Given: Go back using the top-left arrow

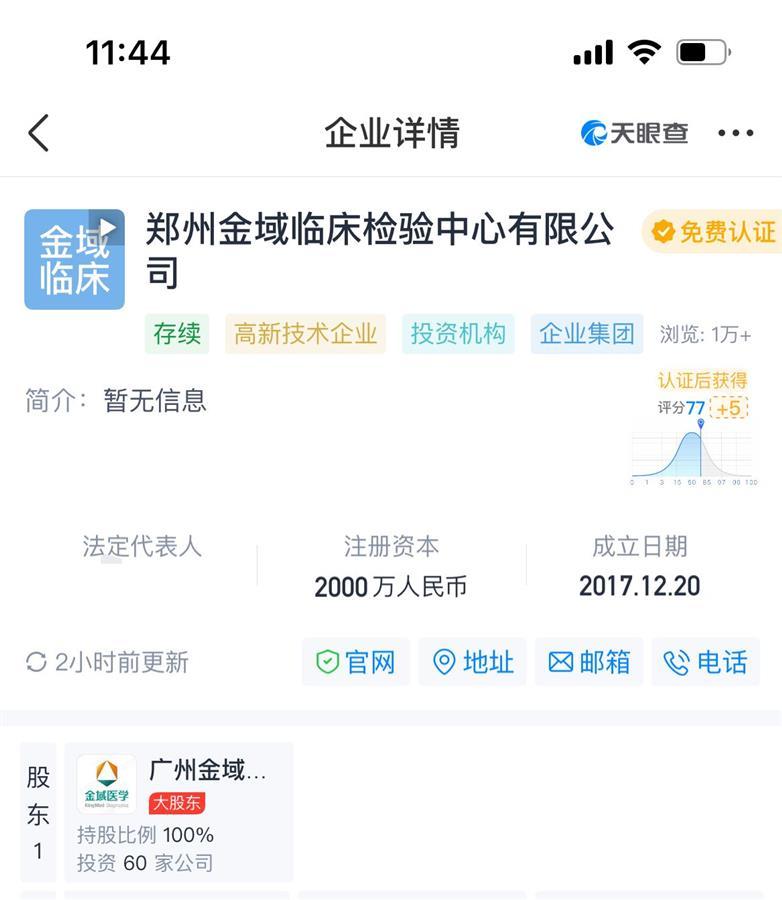Looking at the screenshot, I should pos(39,133).
